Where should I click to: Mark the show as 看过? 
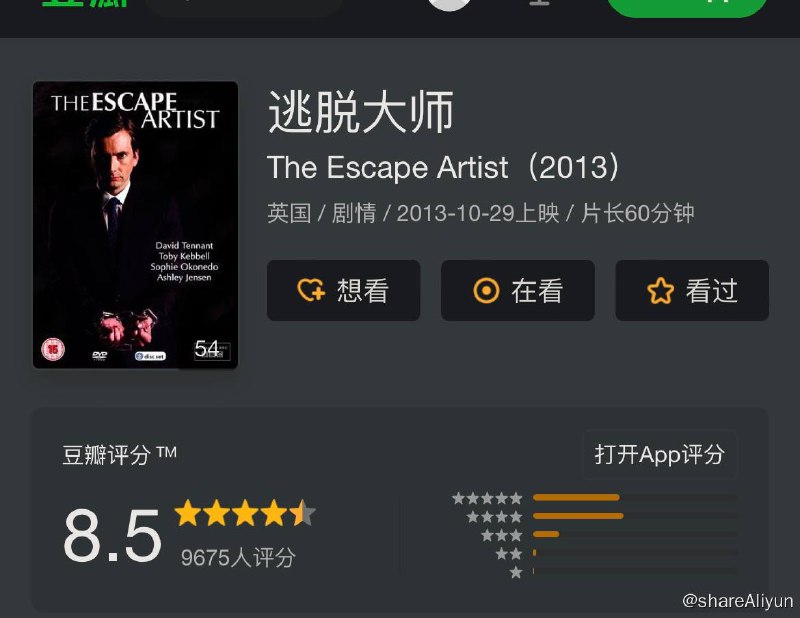[x=691, y=290]
